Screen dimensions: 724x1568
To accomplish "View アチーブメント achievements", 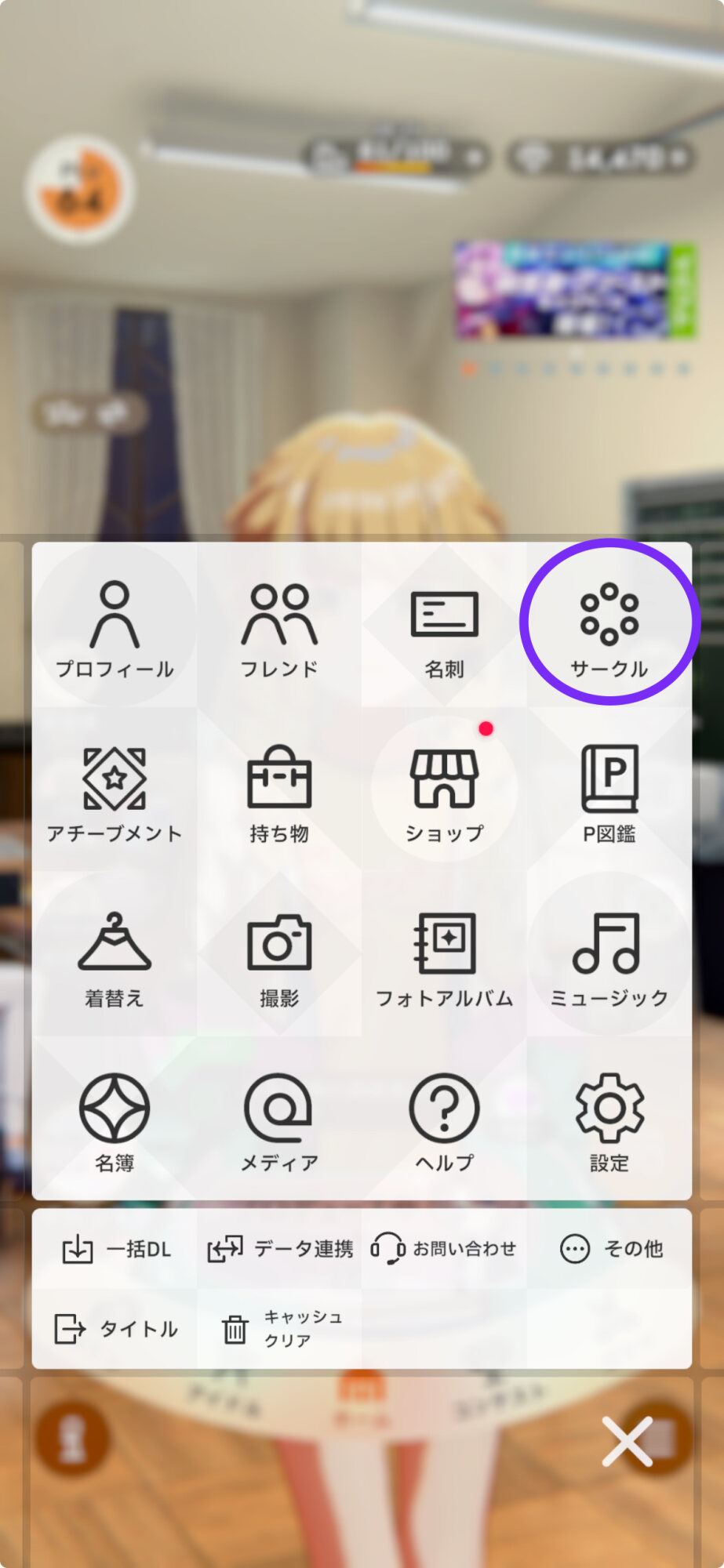I will point(115,792).
